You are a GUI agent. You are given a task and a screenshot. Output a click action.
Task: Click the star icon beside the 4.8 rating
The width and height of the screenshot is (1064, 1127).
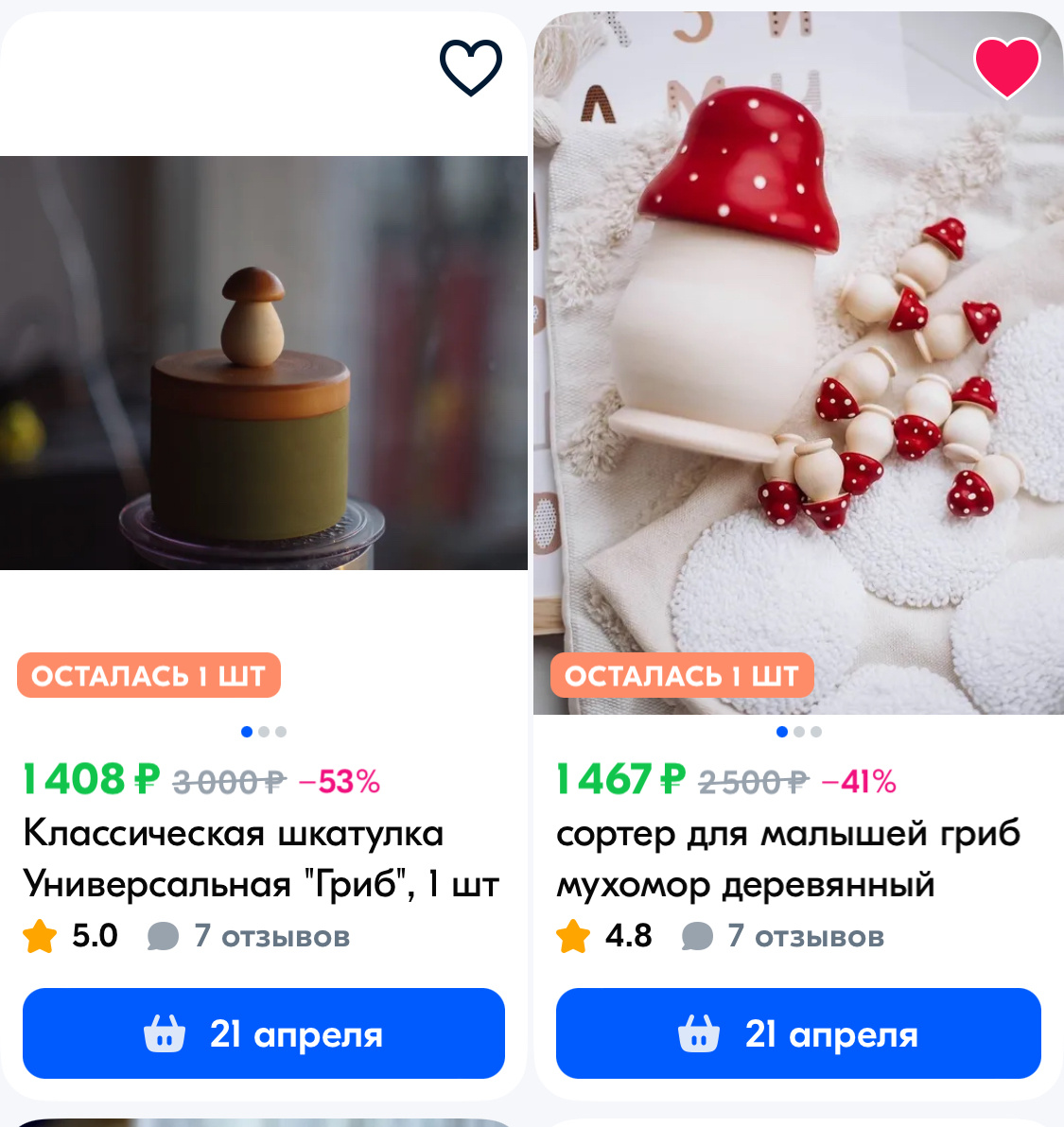(x=573, y=935)
